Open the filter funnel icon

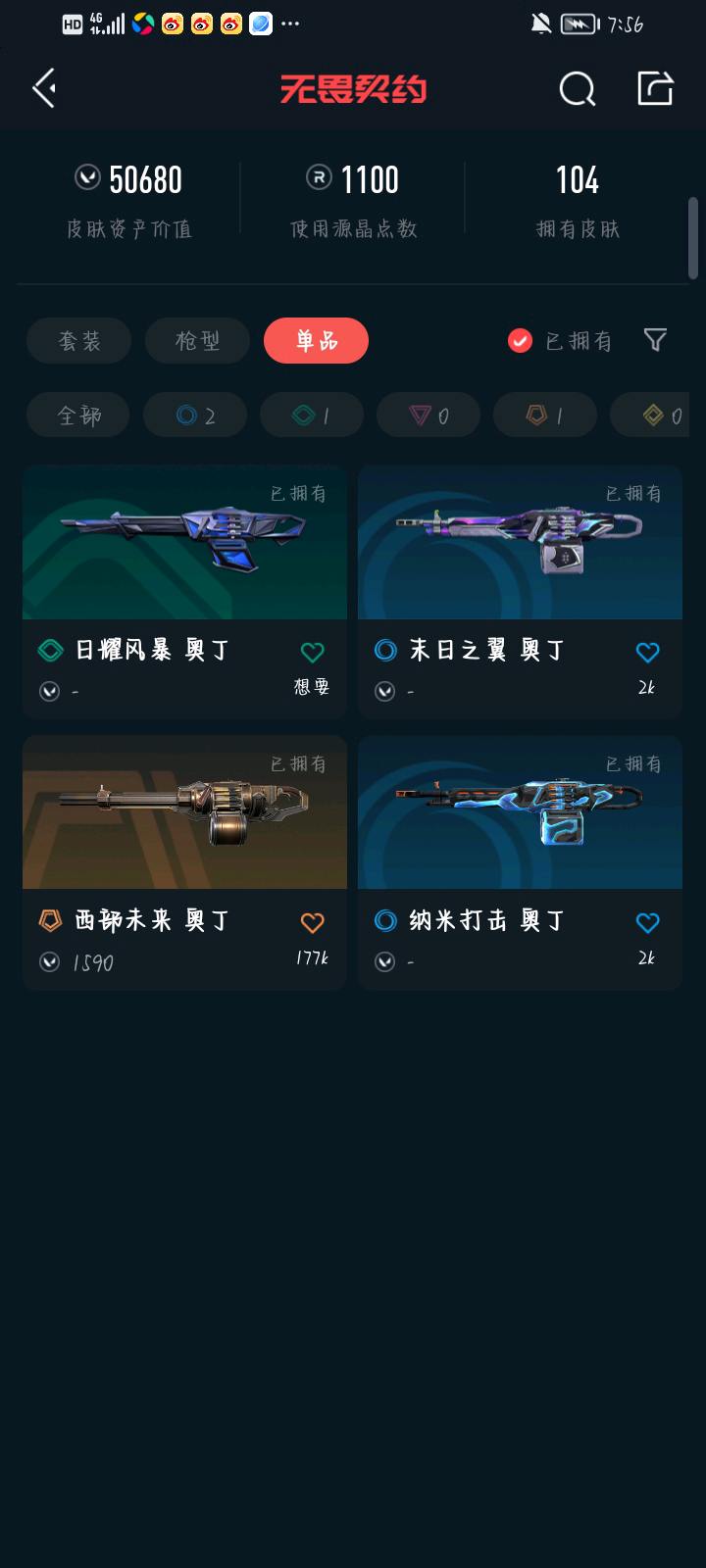pyautogui.click(x=655, y=340)
